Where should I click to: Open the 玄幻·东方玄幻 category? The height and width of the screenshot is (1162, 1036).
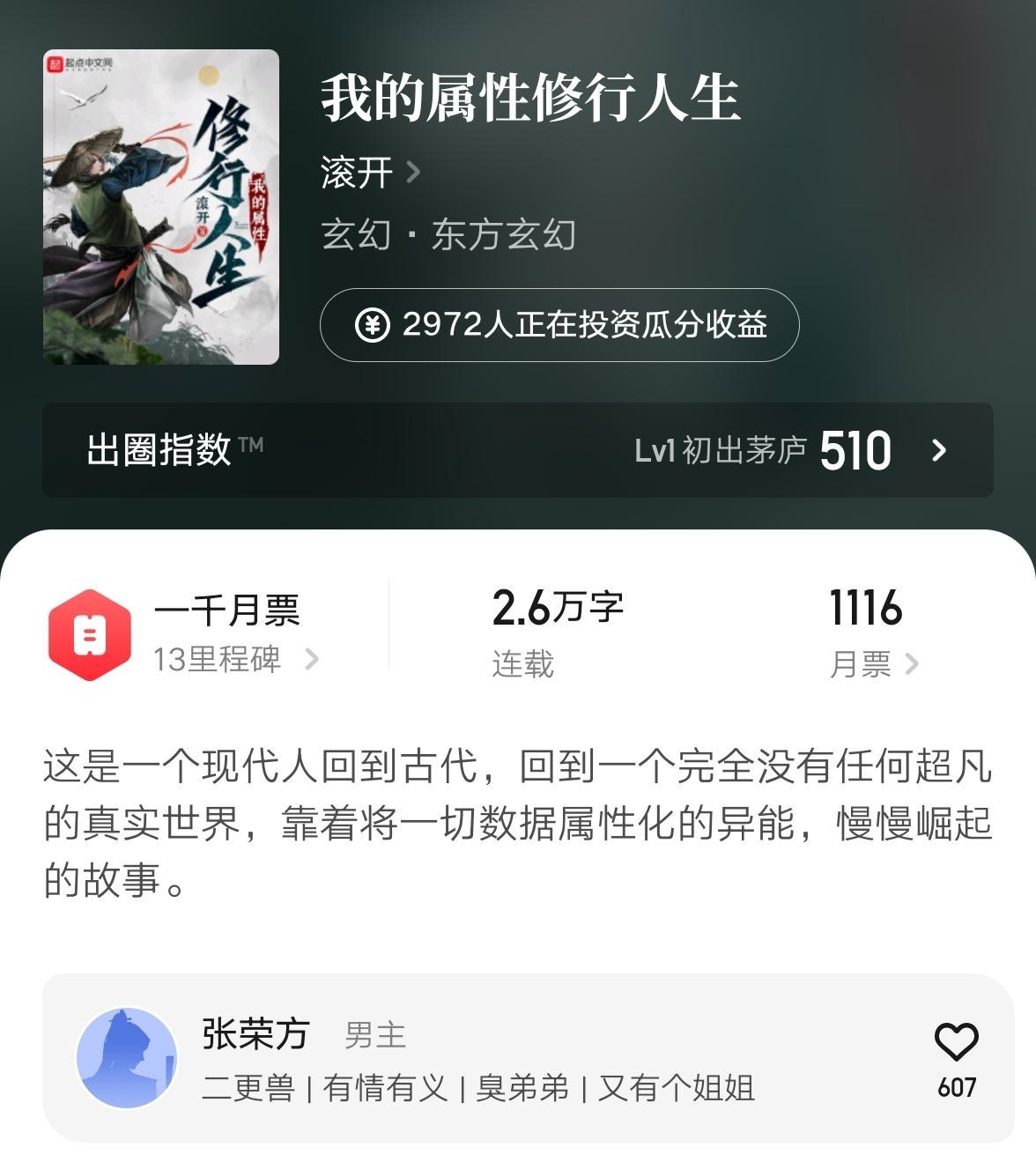[448, 235]
